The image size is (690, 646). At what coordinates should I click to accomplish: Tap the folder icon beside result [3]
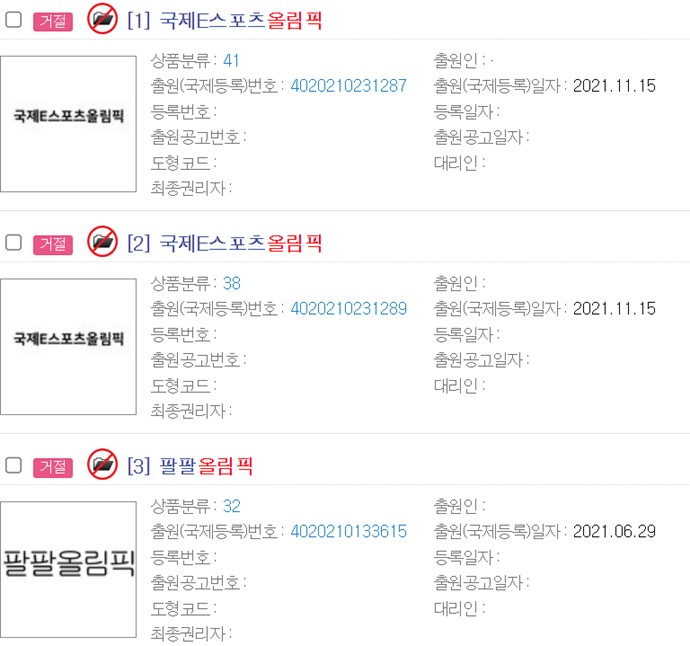[x=102, y=465]
